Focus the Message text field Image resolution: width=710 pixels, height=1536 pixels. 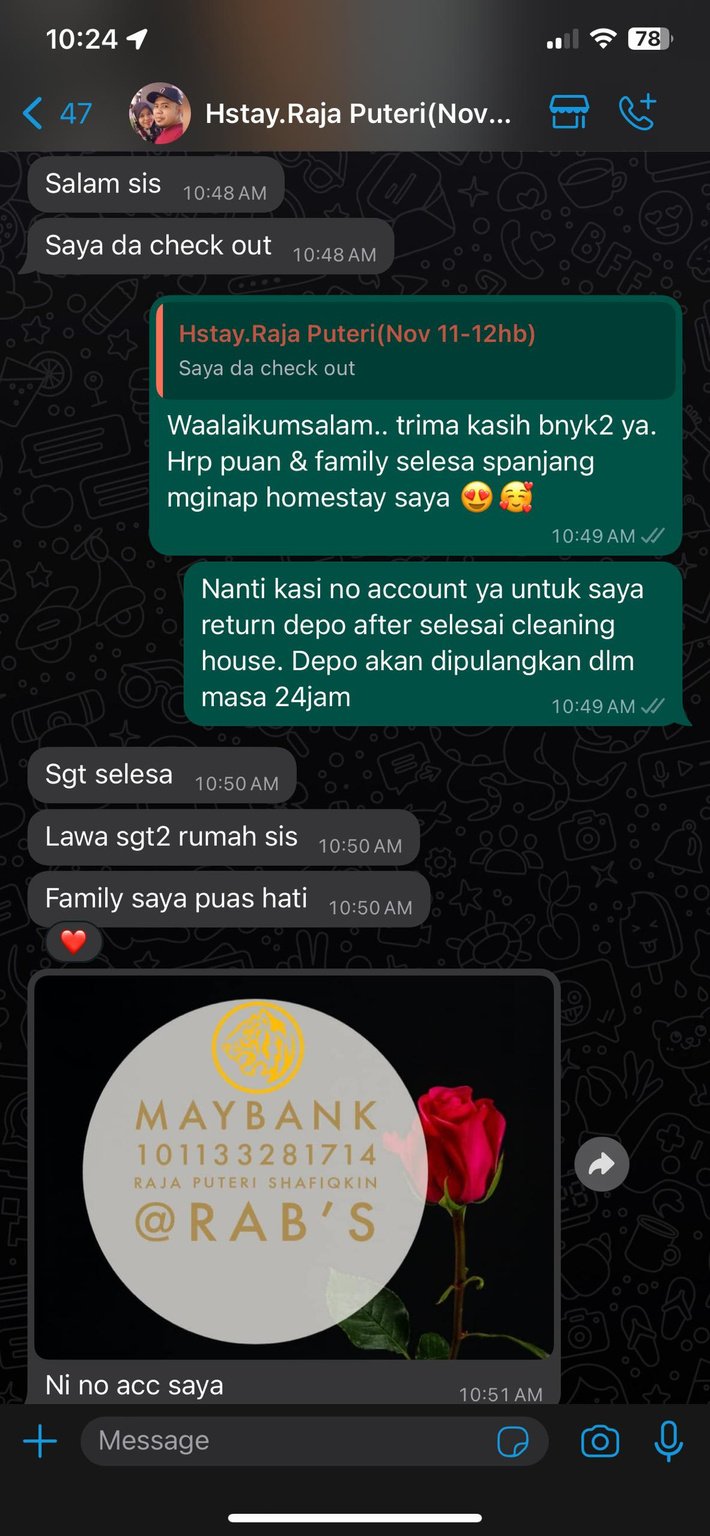[x=290, y=1441]
